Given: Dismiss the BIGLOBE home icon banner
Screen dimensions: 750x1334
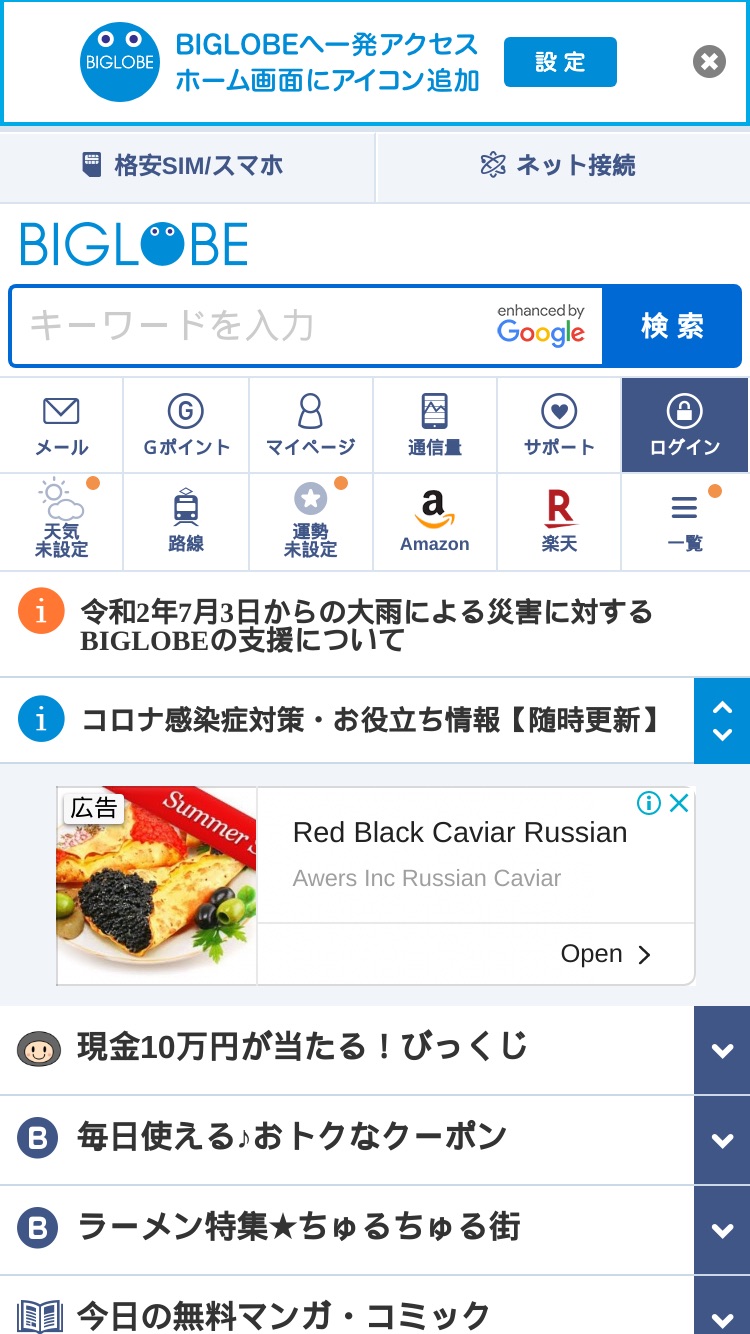Looking at the screenshot, I should point(709,62).
